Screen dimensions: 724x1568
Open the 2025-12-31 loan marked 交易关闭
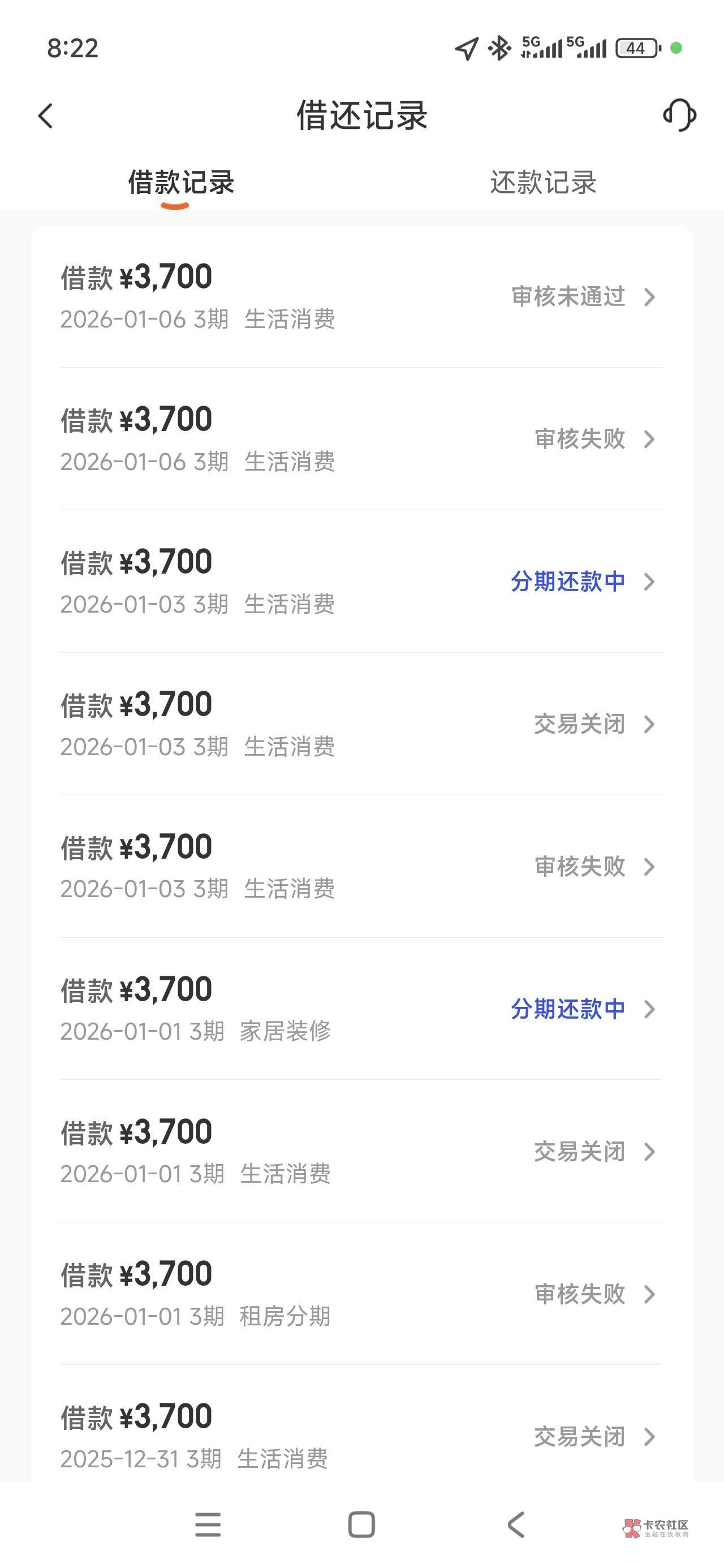[361, 1435]
